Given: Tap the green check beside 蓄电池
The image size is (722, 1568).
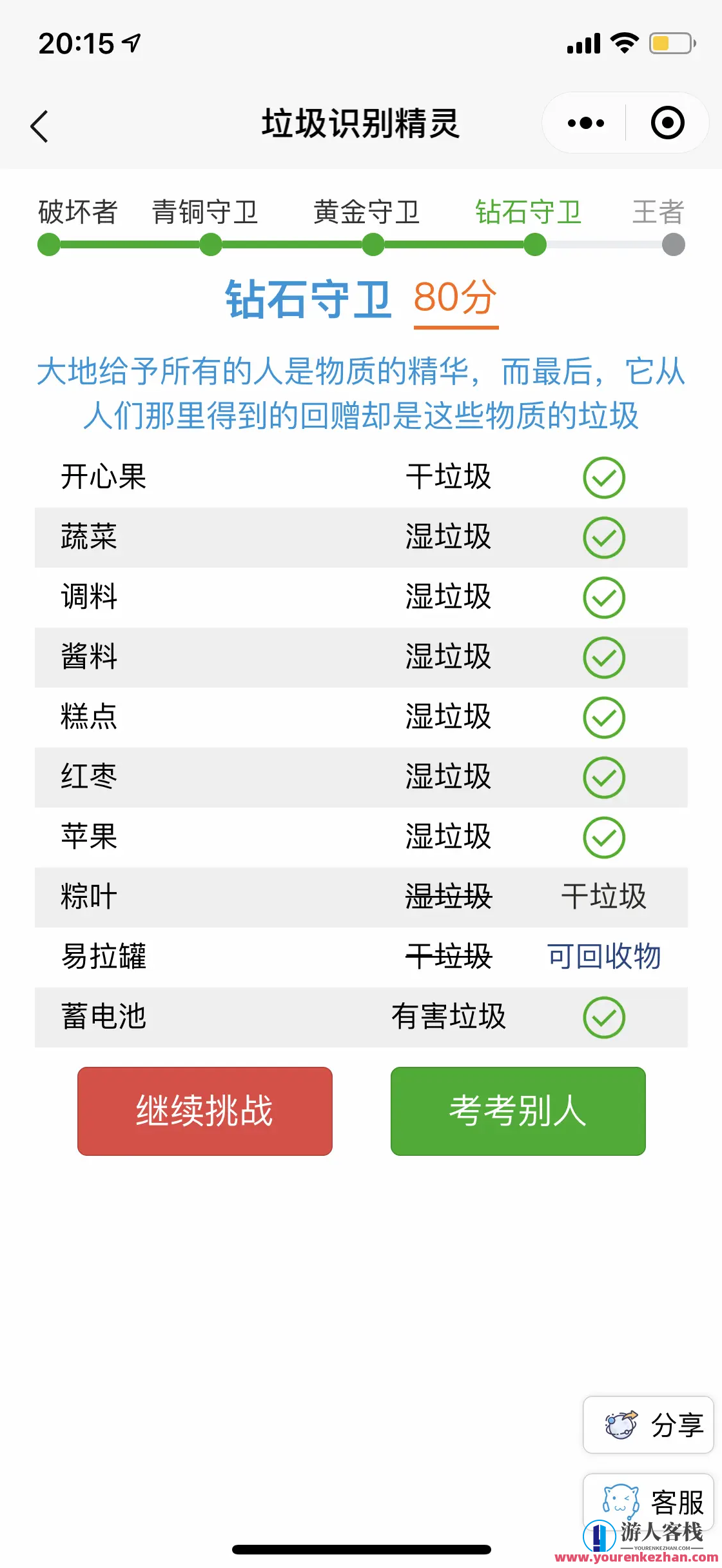Looking at the screenshot, I should (x=603, y=1018).
